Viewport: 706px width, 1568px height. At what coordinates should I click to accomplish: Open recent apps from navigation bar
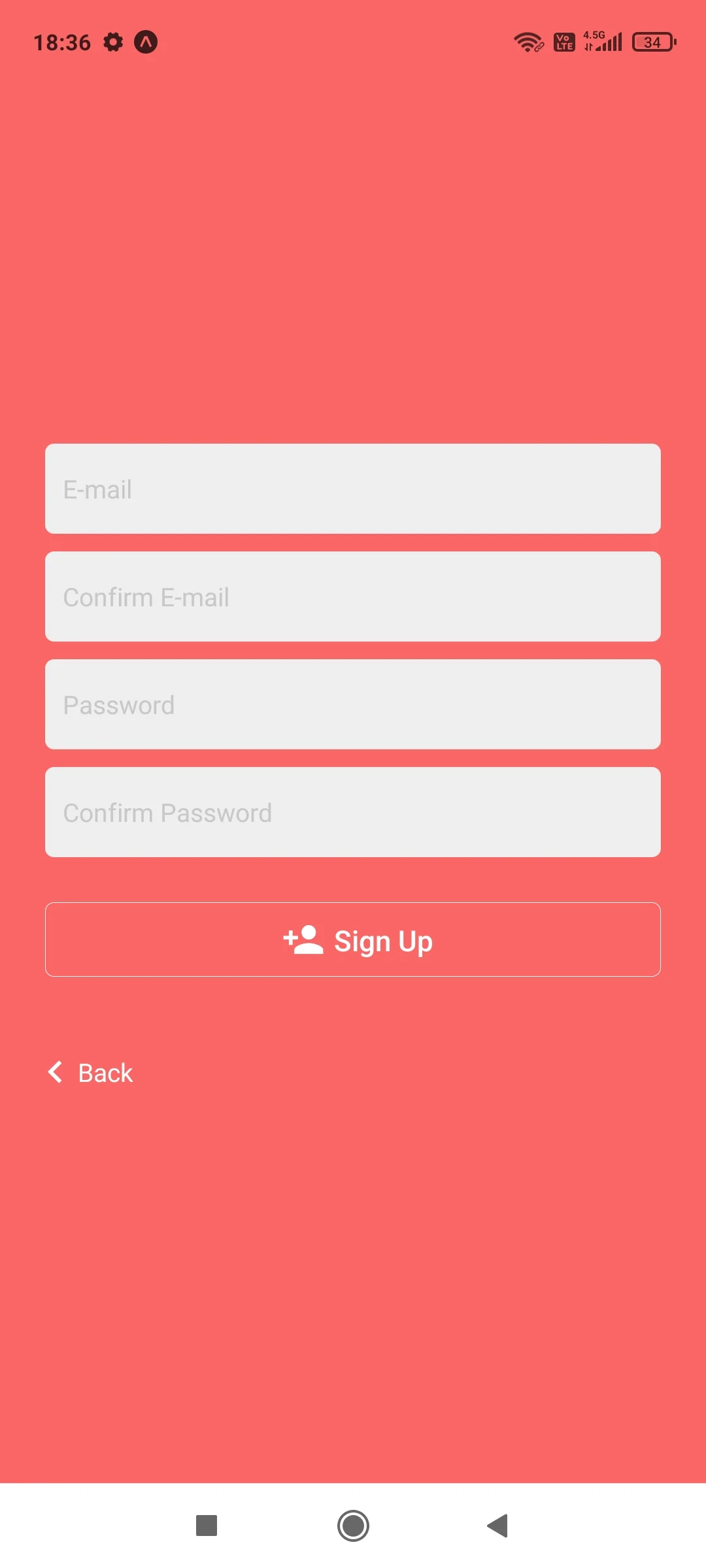[x=207, y=1526]
